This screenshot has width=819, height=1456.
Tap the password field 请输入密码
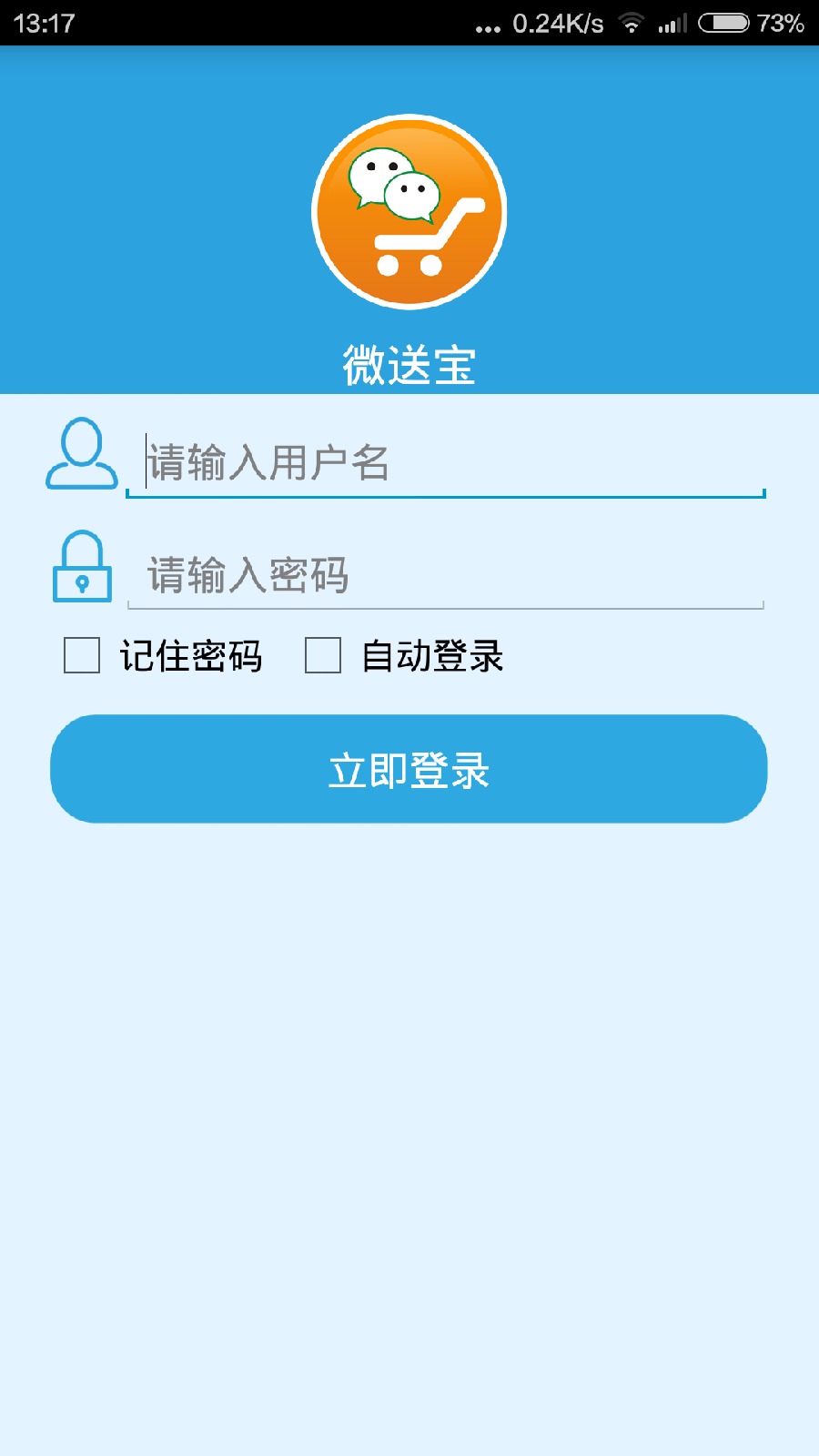(446, 575)
